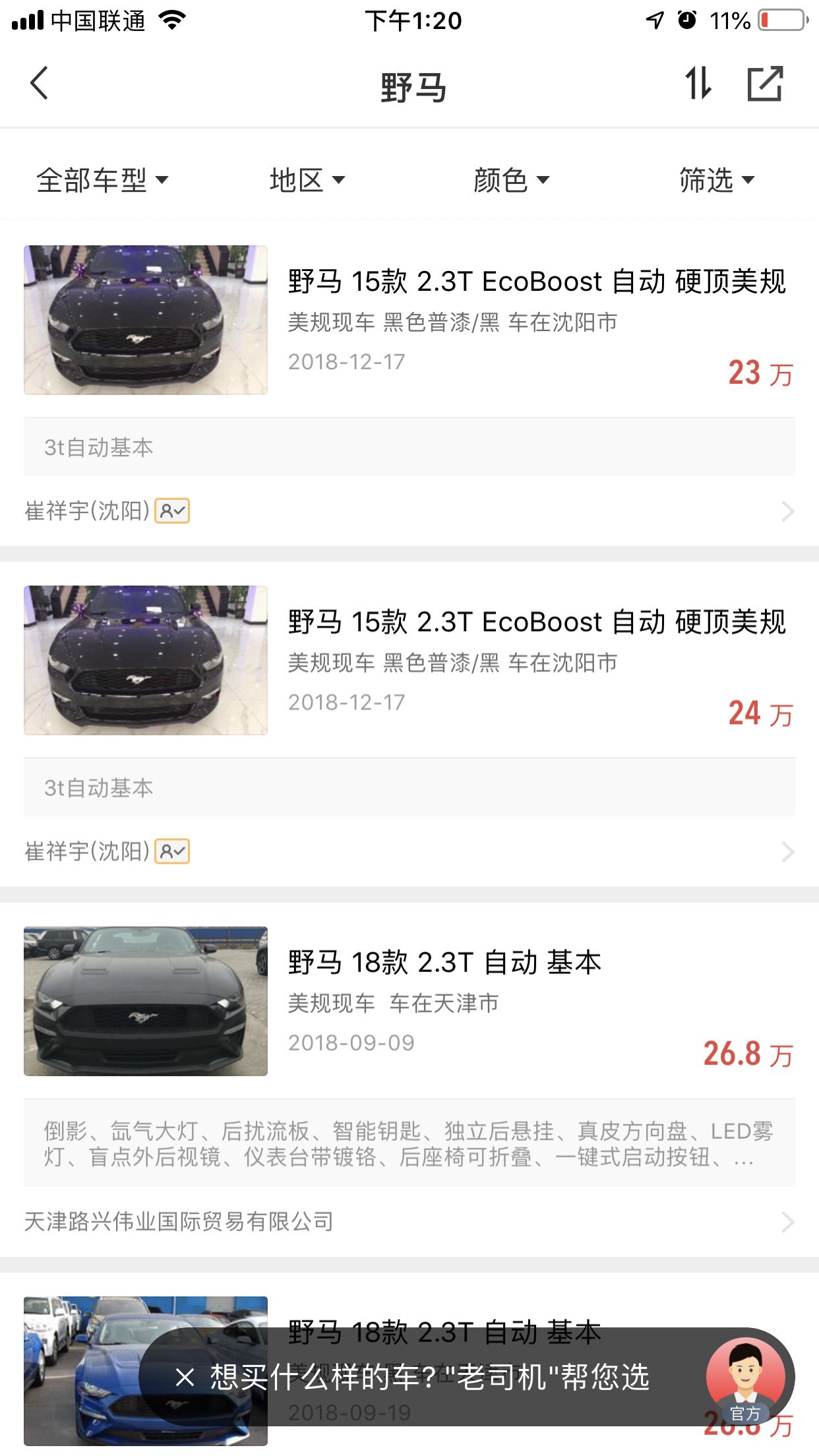Image resolution: width=819 pixels, height=1456 pixels.
Task: Open the 24万 野马 15款 EcoBoost listing
Action: pos(409,661)
